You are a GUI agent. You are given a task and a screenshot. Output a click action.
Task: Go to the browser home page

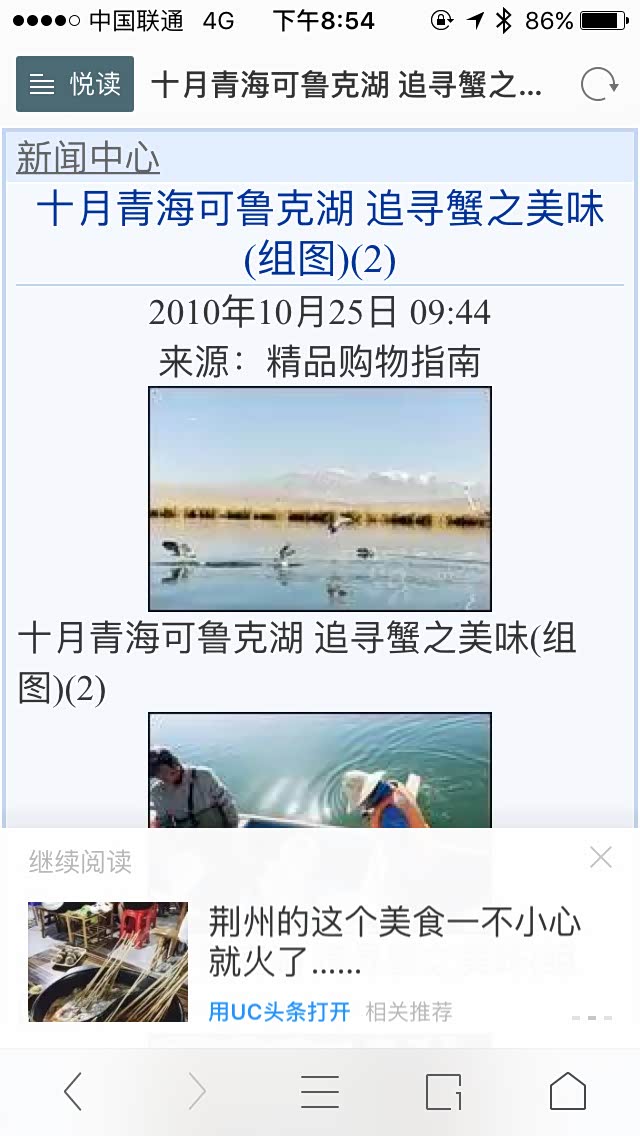[568, 1092]
